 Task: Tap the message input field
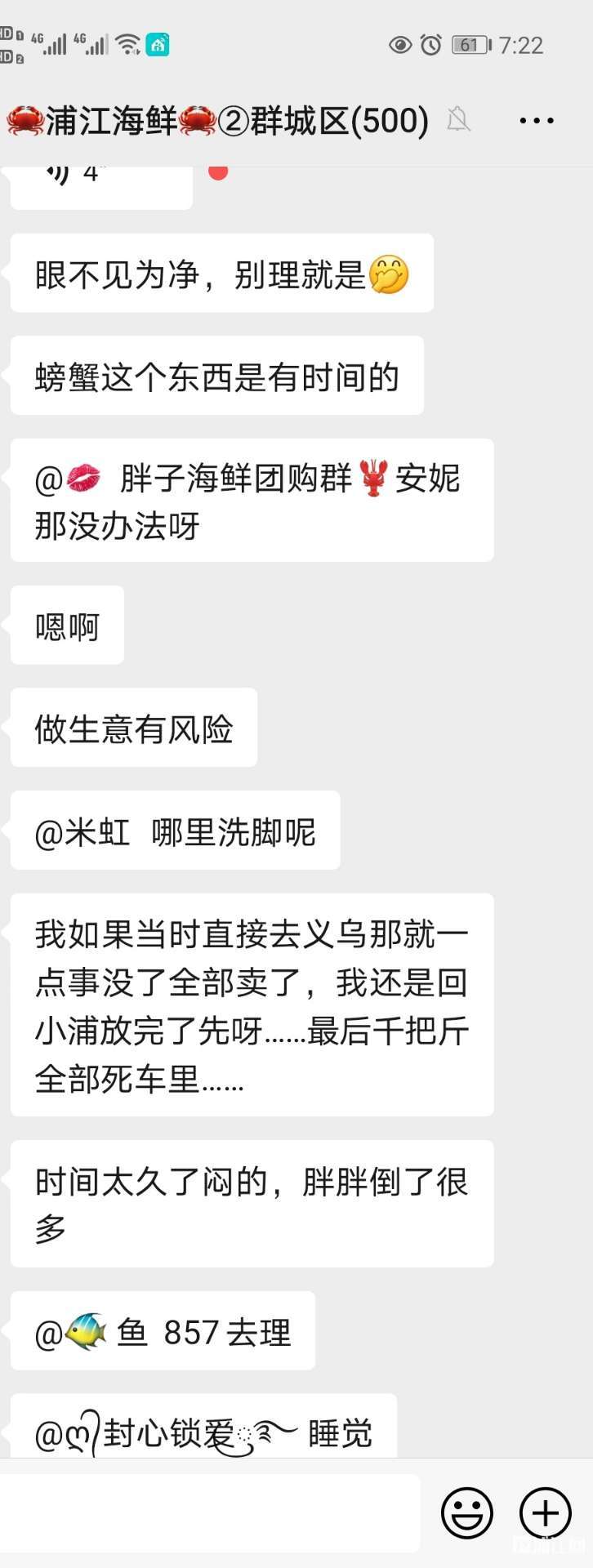210,1512
